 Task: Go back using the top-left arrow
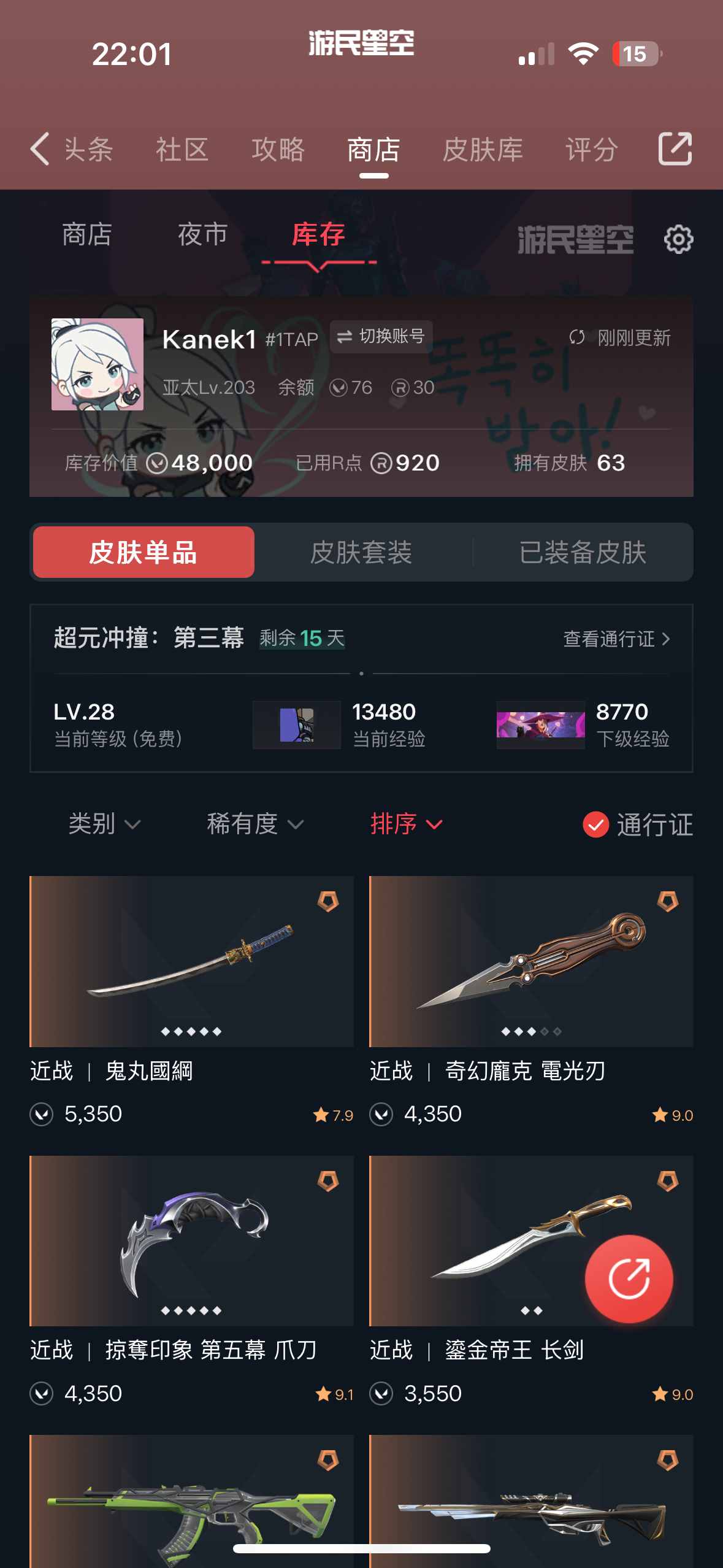click(x=40, y=149)
